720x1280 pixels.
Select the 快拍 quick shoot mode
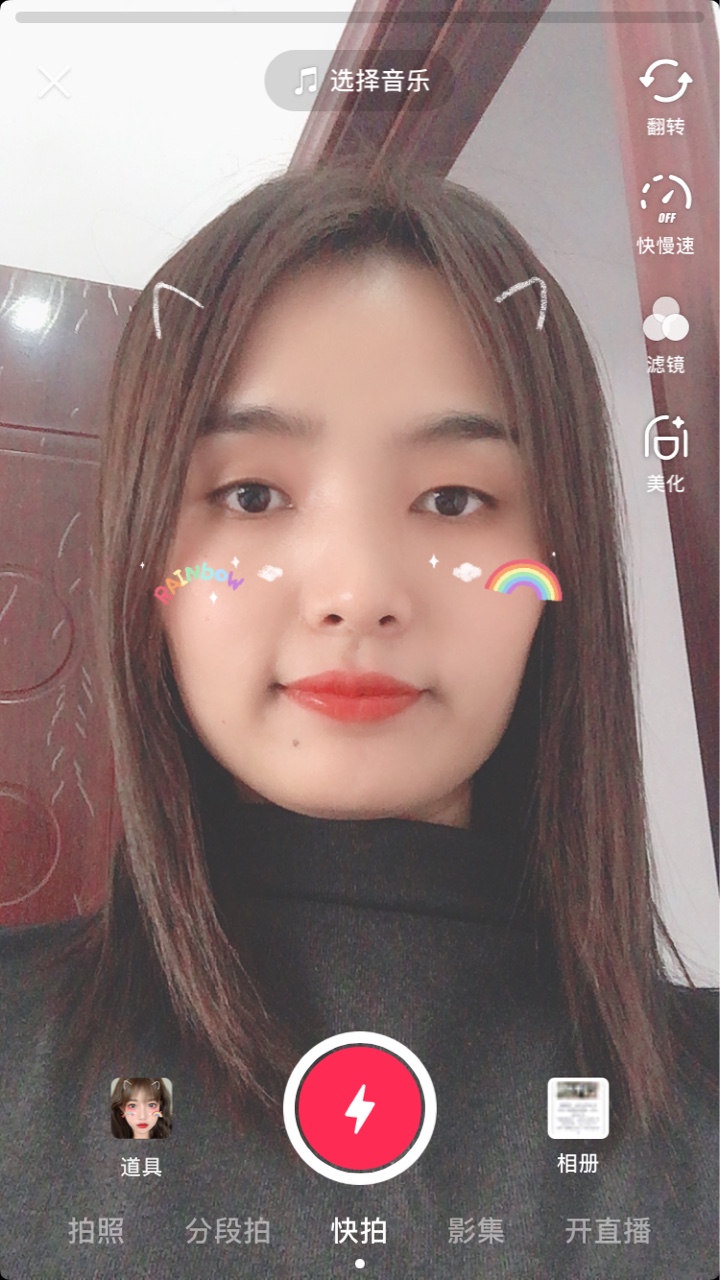click(x=359, y=1231)
